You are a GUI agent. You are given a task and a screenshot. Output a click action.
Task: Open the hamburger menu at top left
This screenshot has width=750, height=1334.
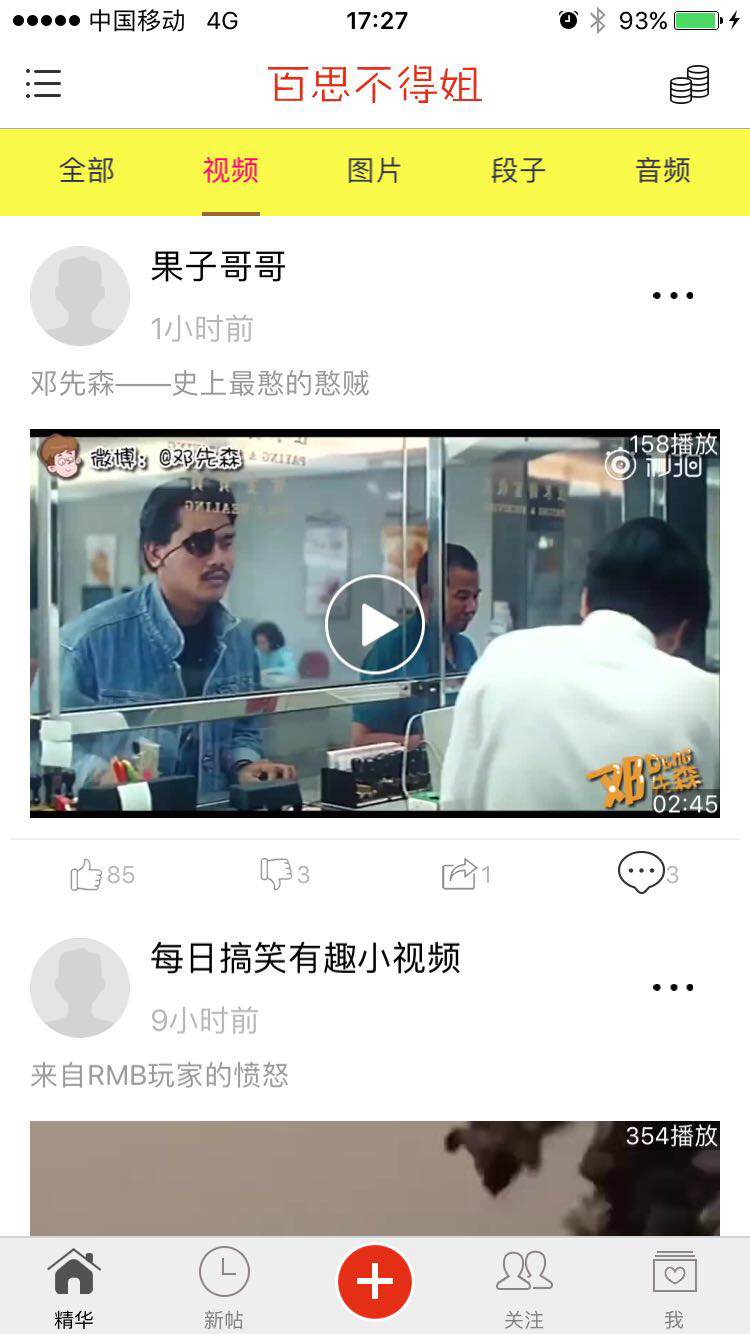pyautogui.click(x=43, y=84)
